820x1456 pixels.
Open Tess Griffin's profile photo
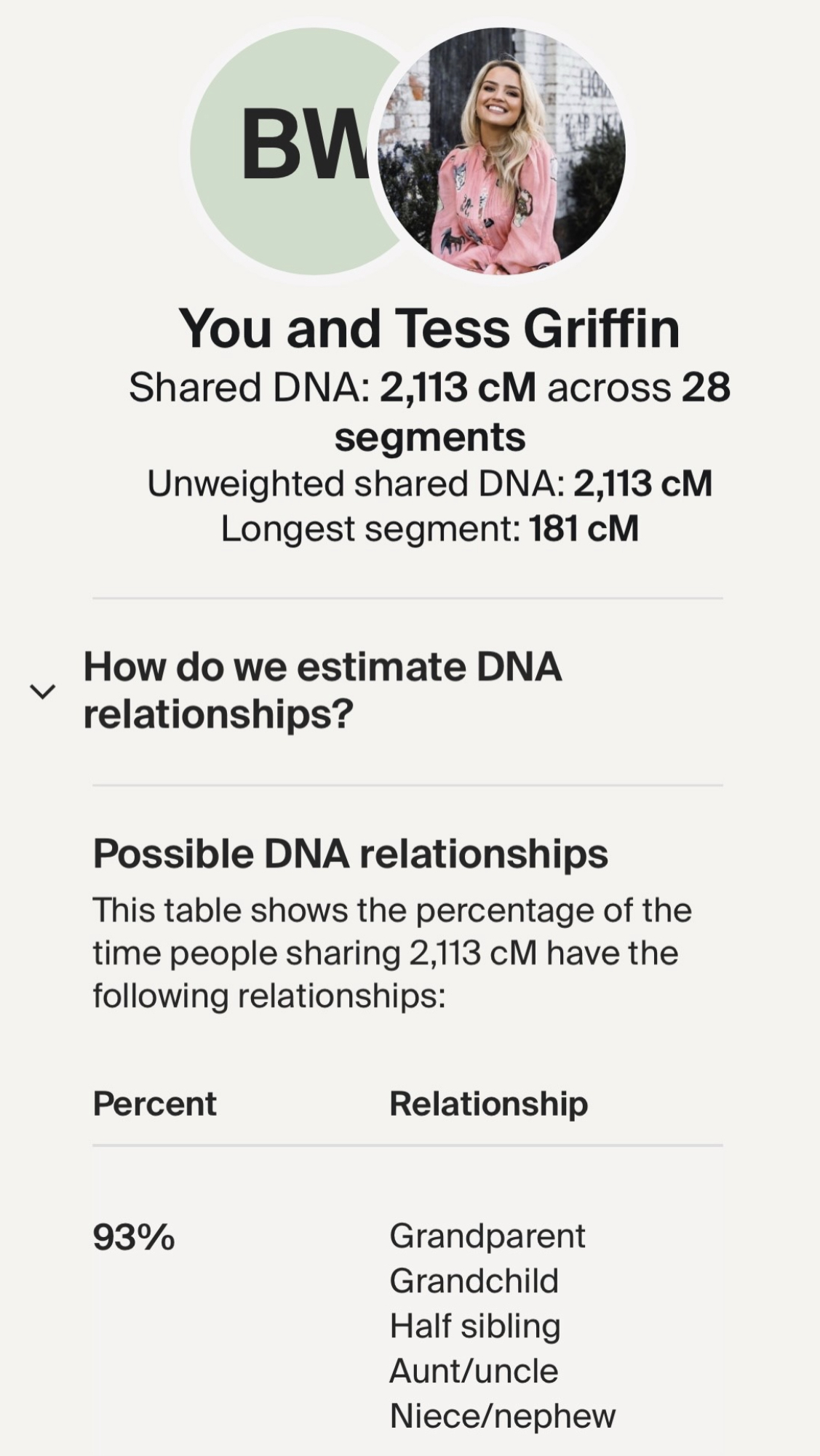(x=502, y=151)
